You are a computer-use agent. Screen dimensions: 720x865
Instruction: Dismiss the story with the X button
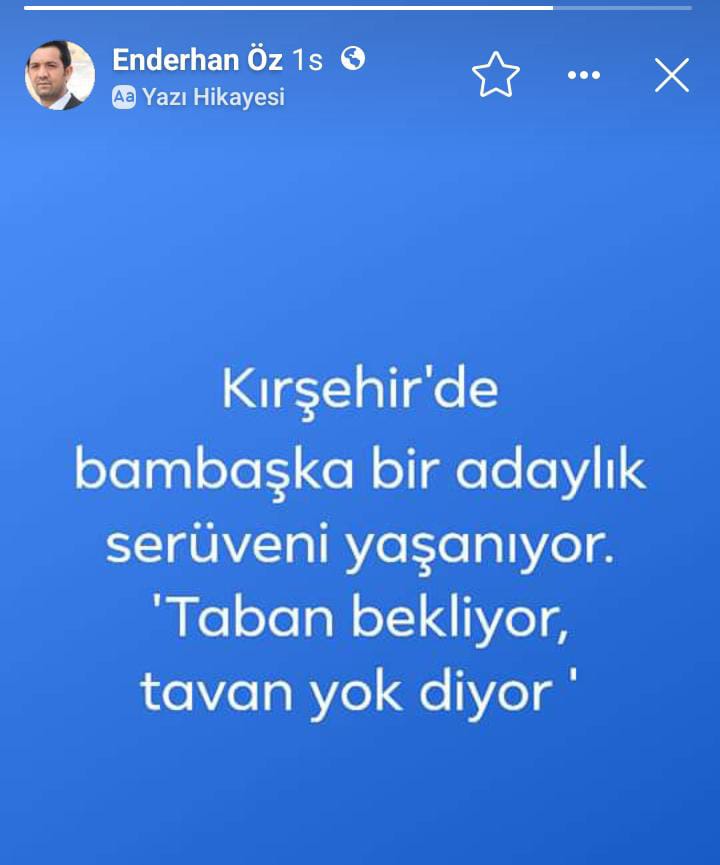coord(671,74)
